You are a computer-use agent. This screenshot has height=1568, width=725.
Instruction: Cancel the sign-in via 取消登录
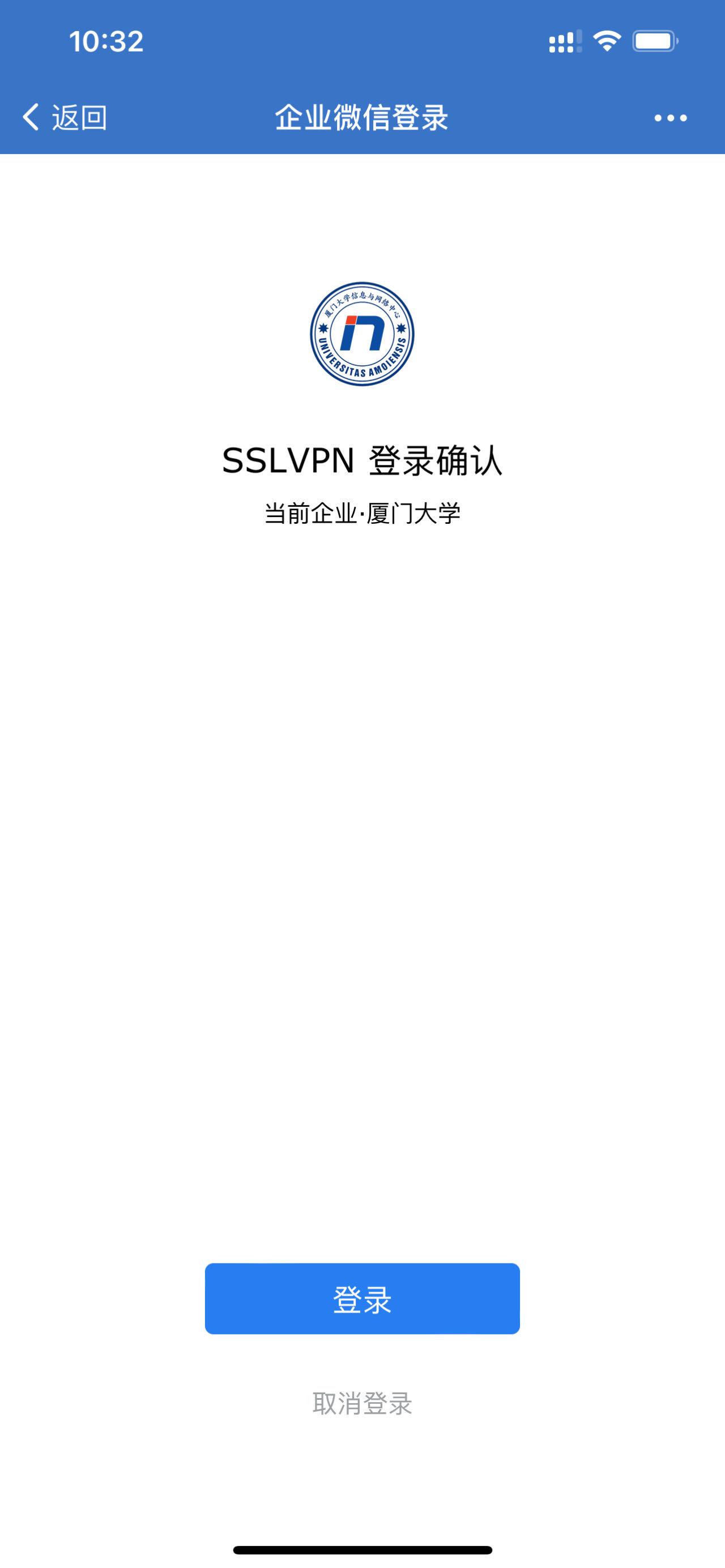point(362,1403)
